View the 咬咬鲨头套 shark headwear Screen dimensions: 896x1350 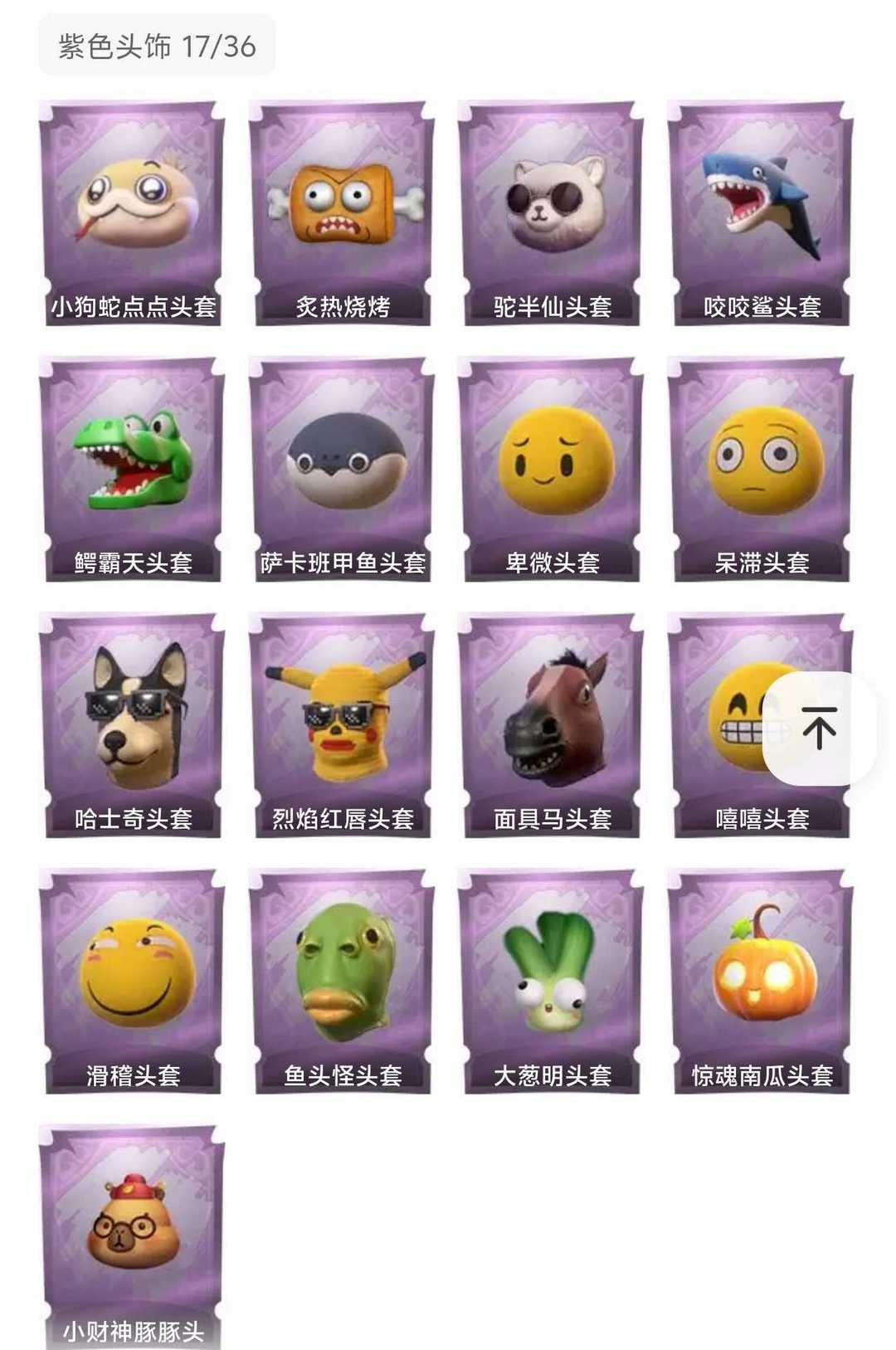761,213
